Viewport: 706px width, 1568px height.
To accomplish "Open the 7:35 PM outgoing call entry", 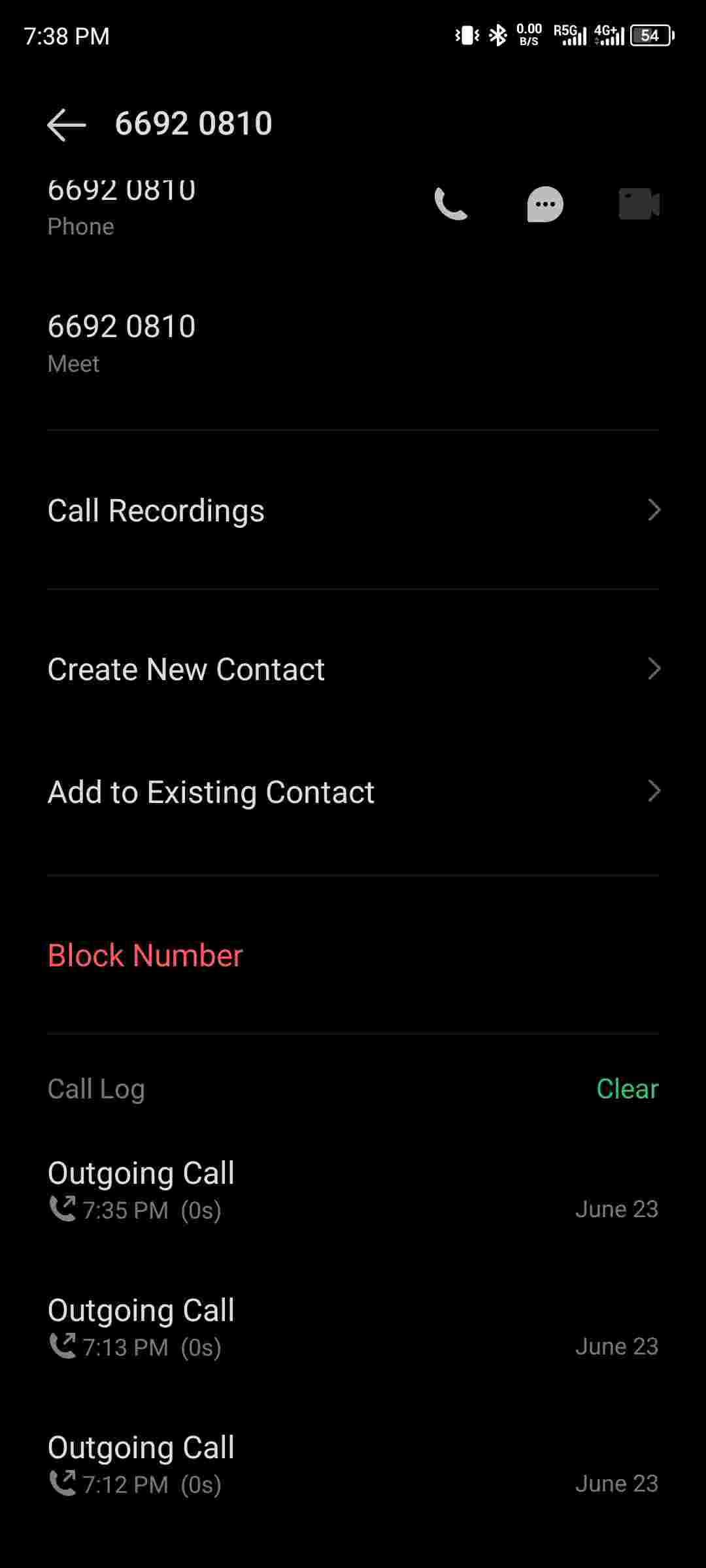I will click(353, 1190).
